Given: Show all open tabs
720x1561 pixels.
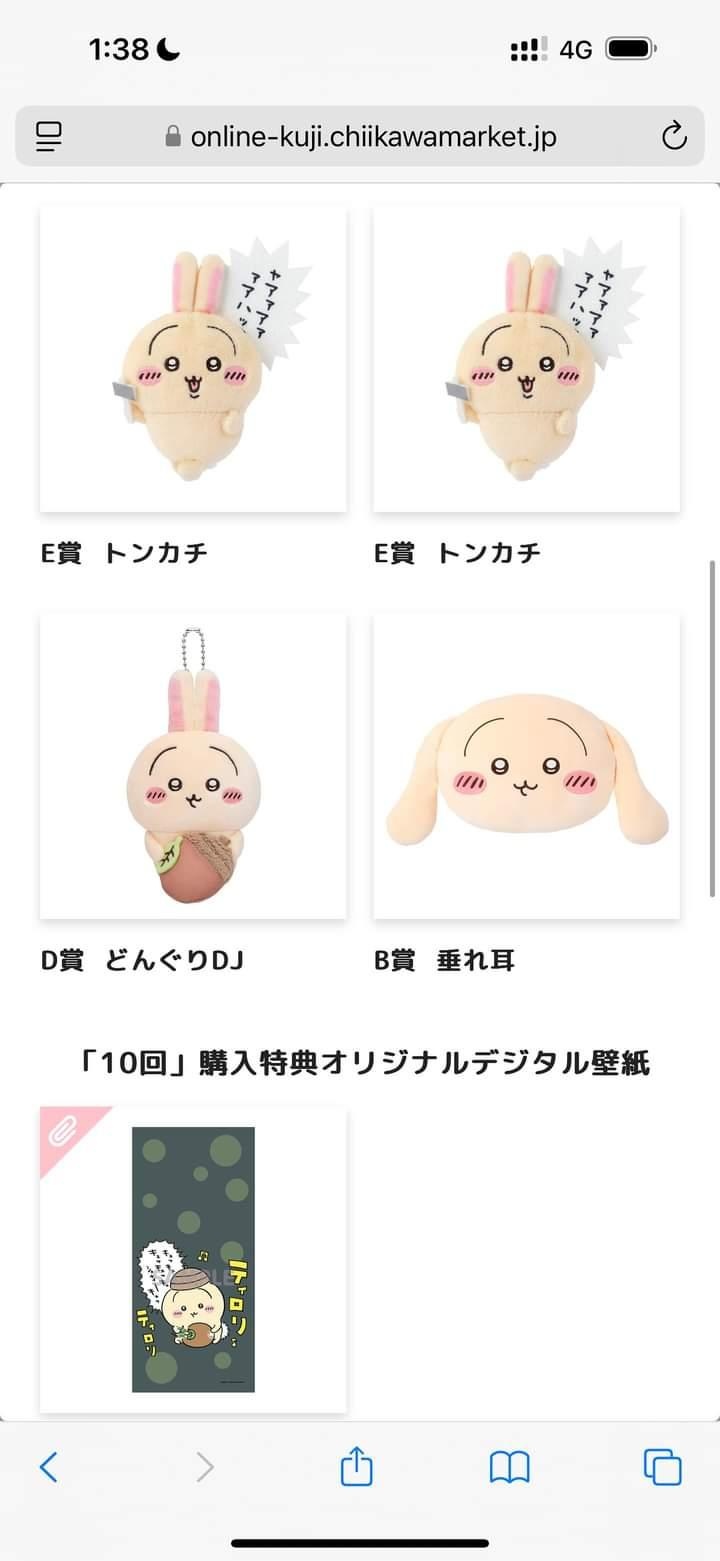Looking at the screenshot, I should pyautogui.click(x=662, y=1467).
